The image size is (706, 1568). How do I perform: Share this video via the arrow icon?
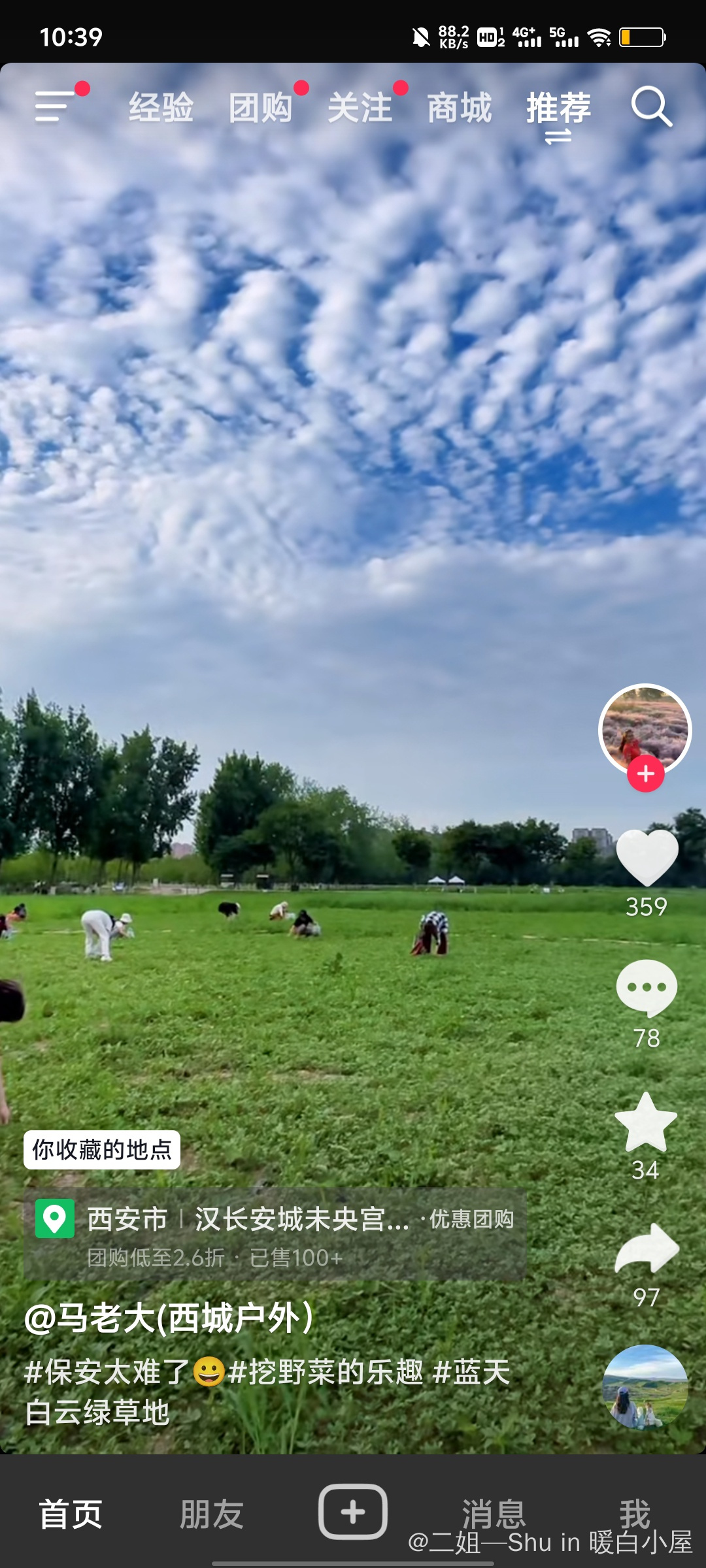click(647, 1249)
